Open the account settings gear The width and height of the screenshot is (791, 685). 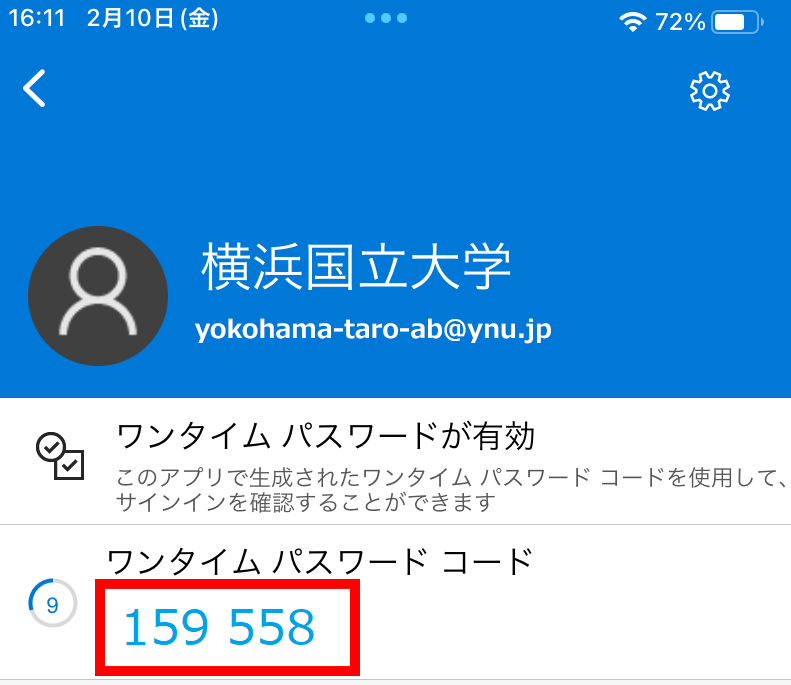click(x=710, y=91)
